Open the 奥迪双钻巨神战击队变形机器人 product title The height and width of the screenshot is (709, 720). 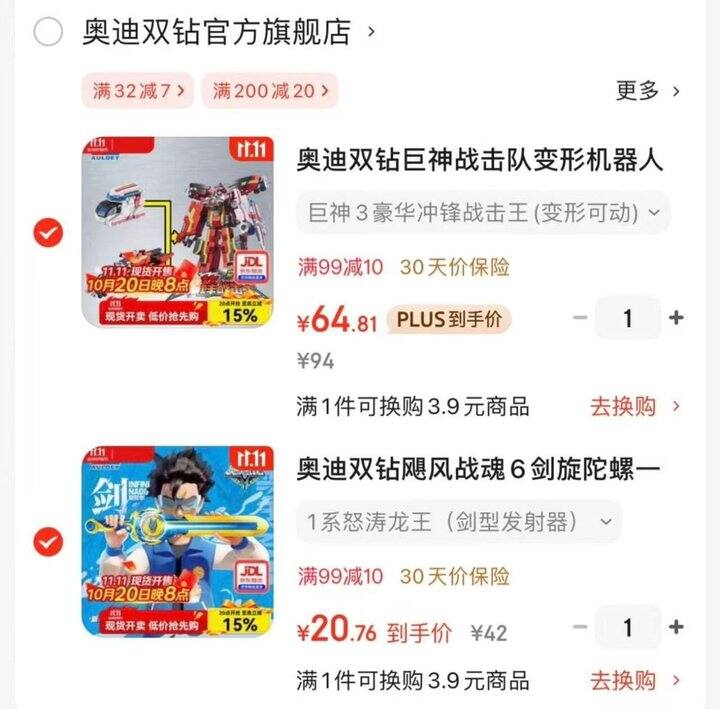pyautogui.click(x=480, y=160)
